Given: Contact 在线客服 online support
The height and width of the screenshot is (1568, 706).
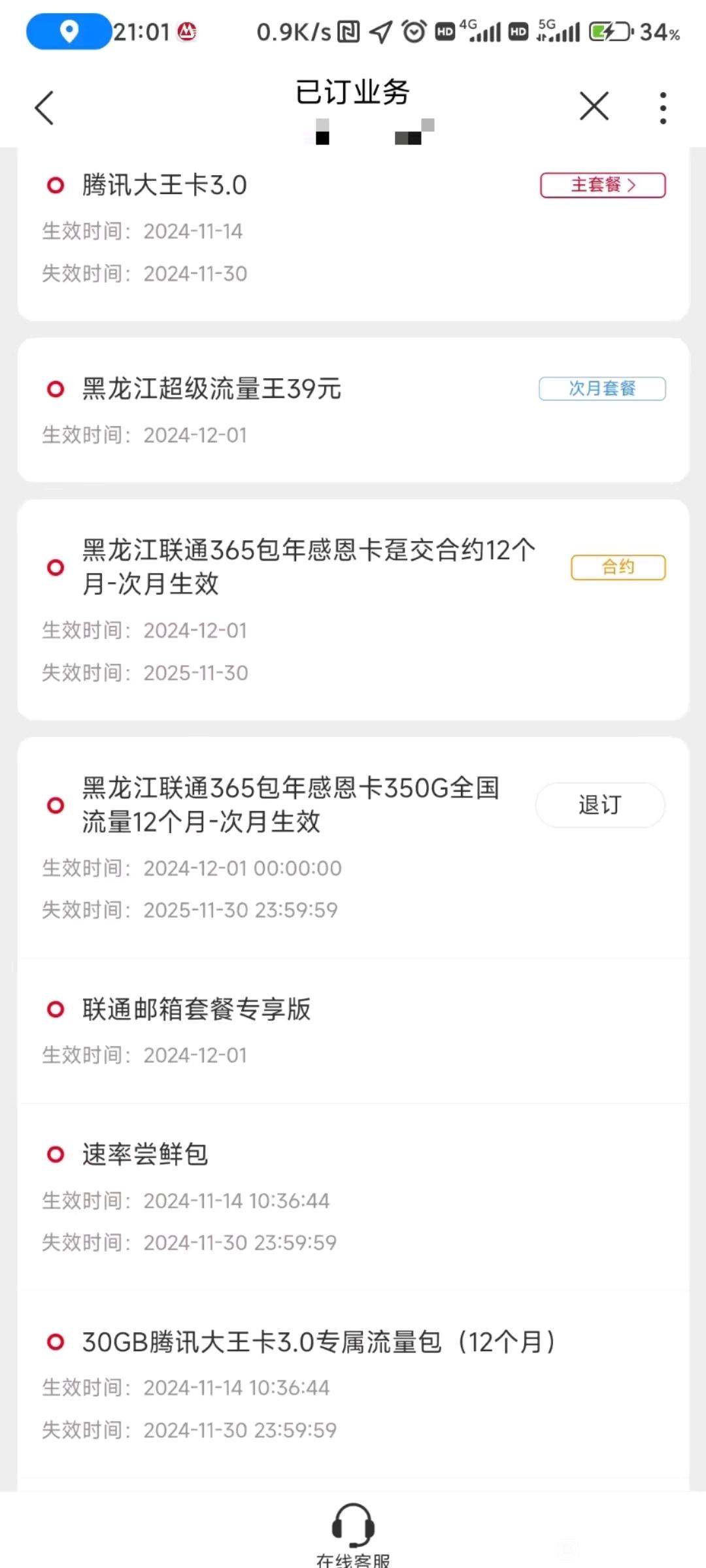Looking at the screenshot, I should coord(353,1535).
